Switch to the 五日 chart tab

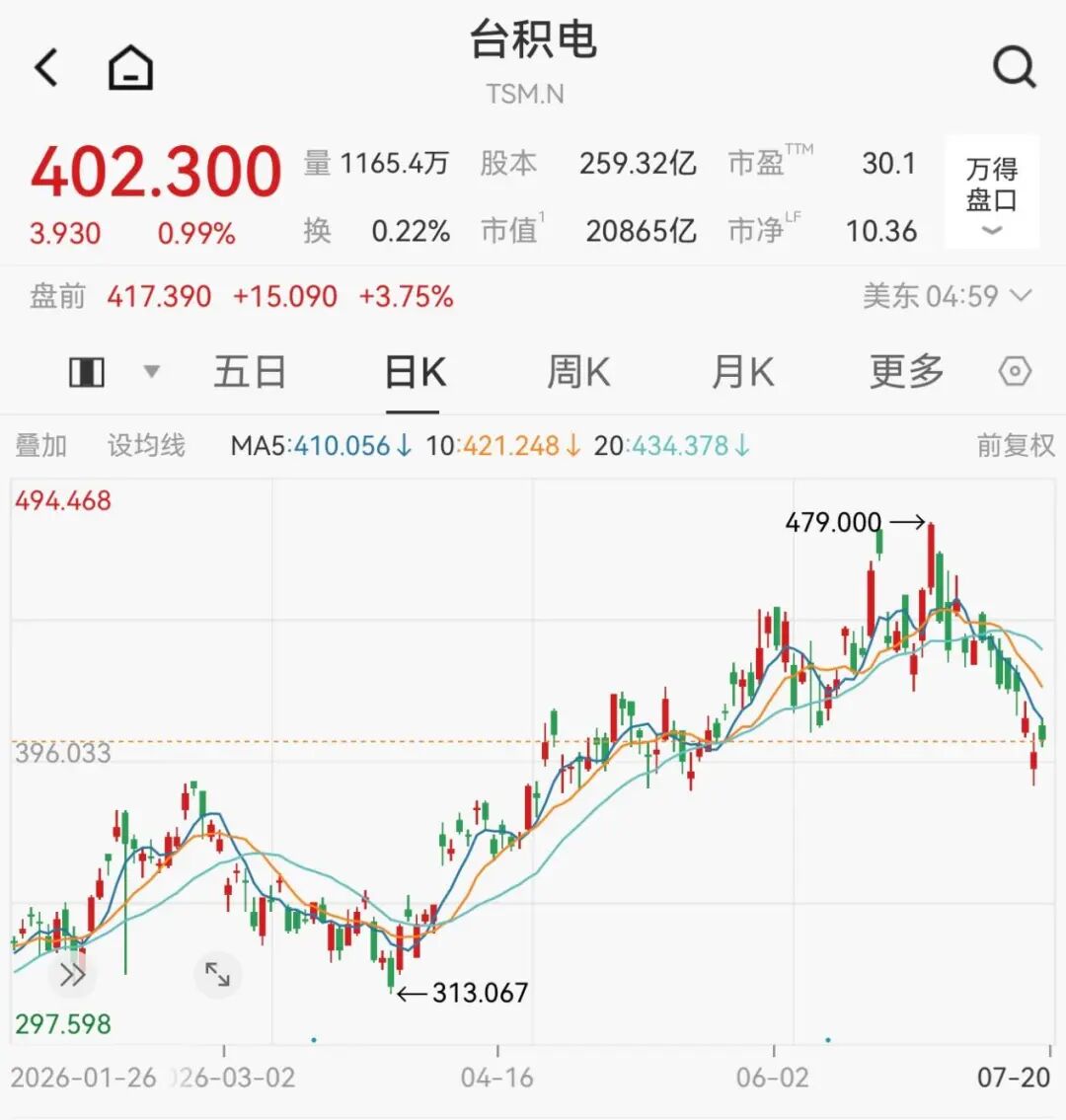pos(250,372)
